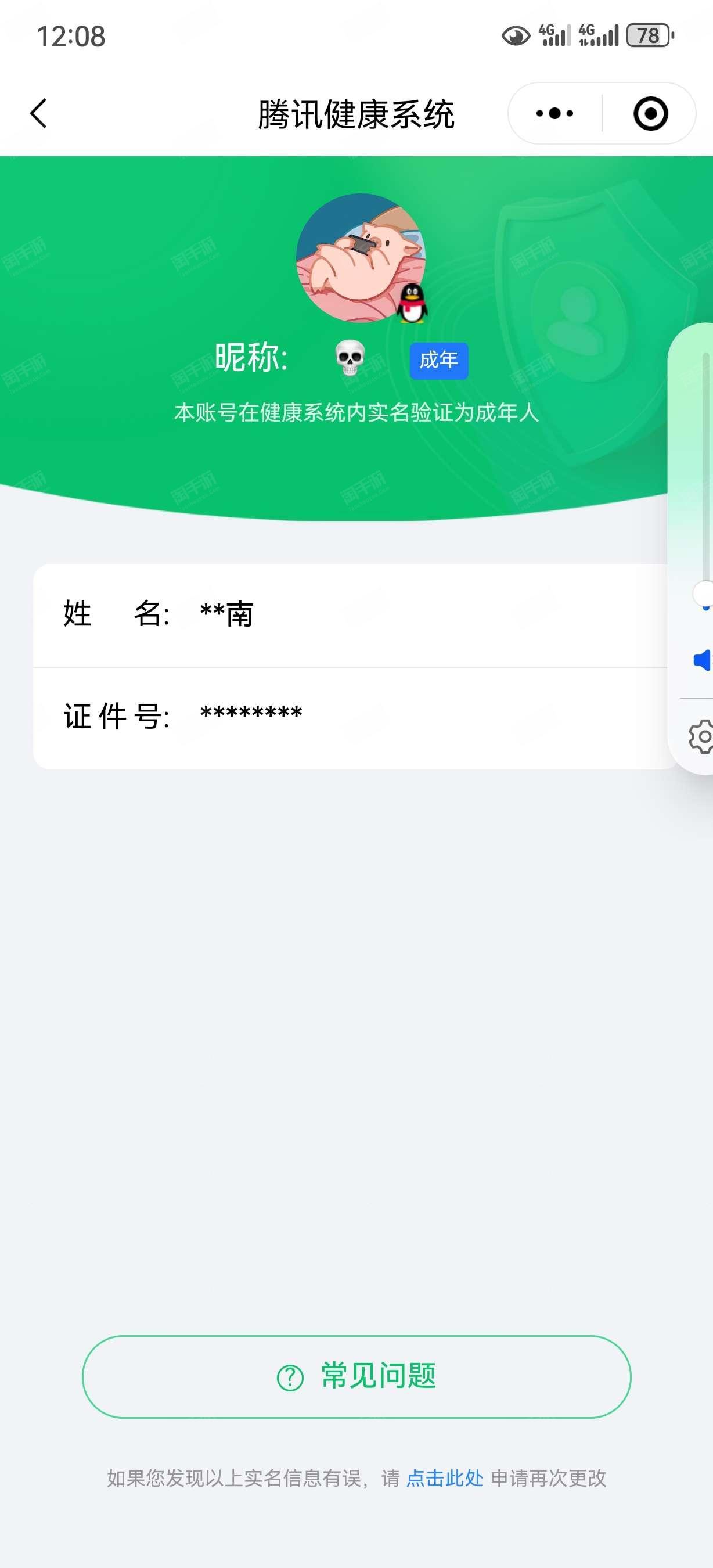
Task: Tap the 点击此处 link to request changes
Action: click(445, 1478)
